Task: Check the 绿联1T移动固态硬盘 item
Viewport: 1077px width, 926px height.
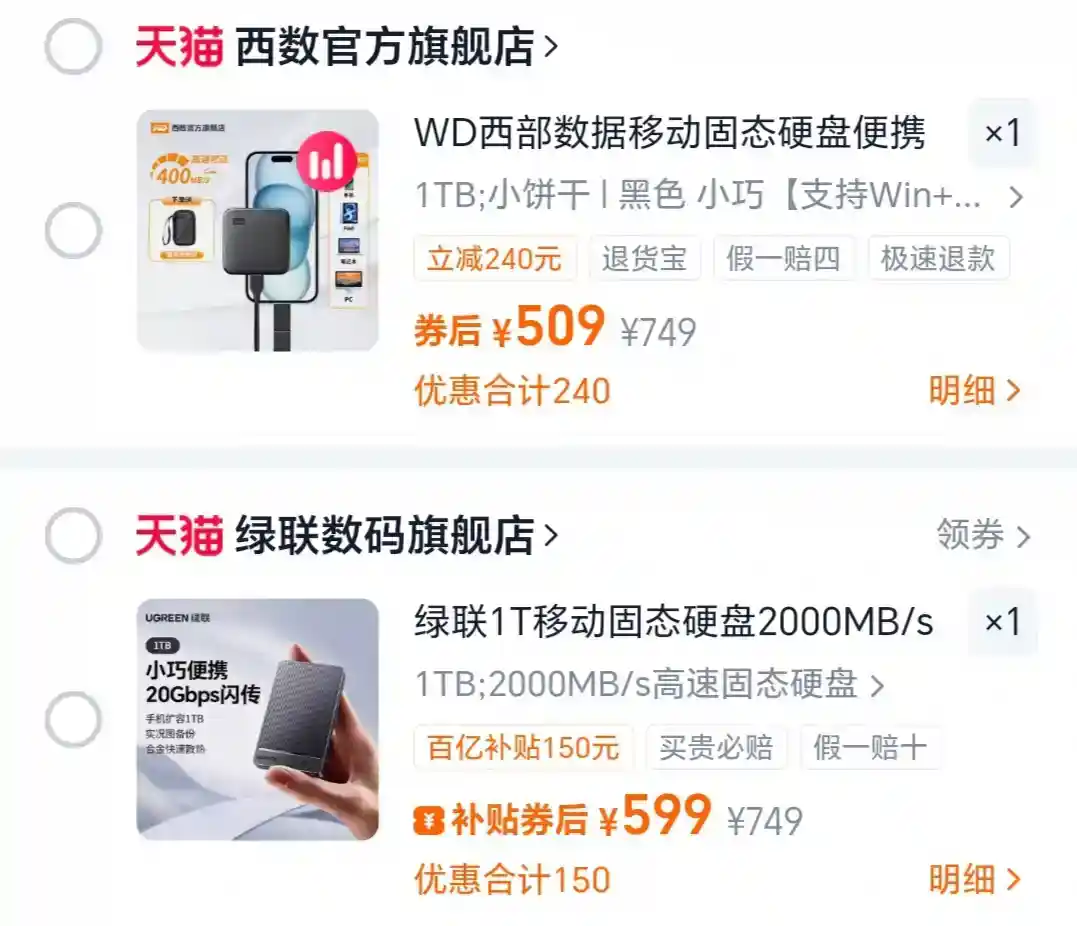Action: (73, 721)
